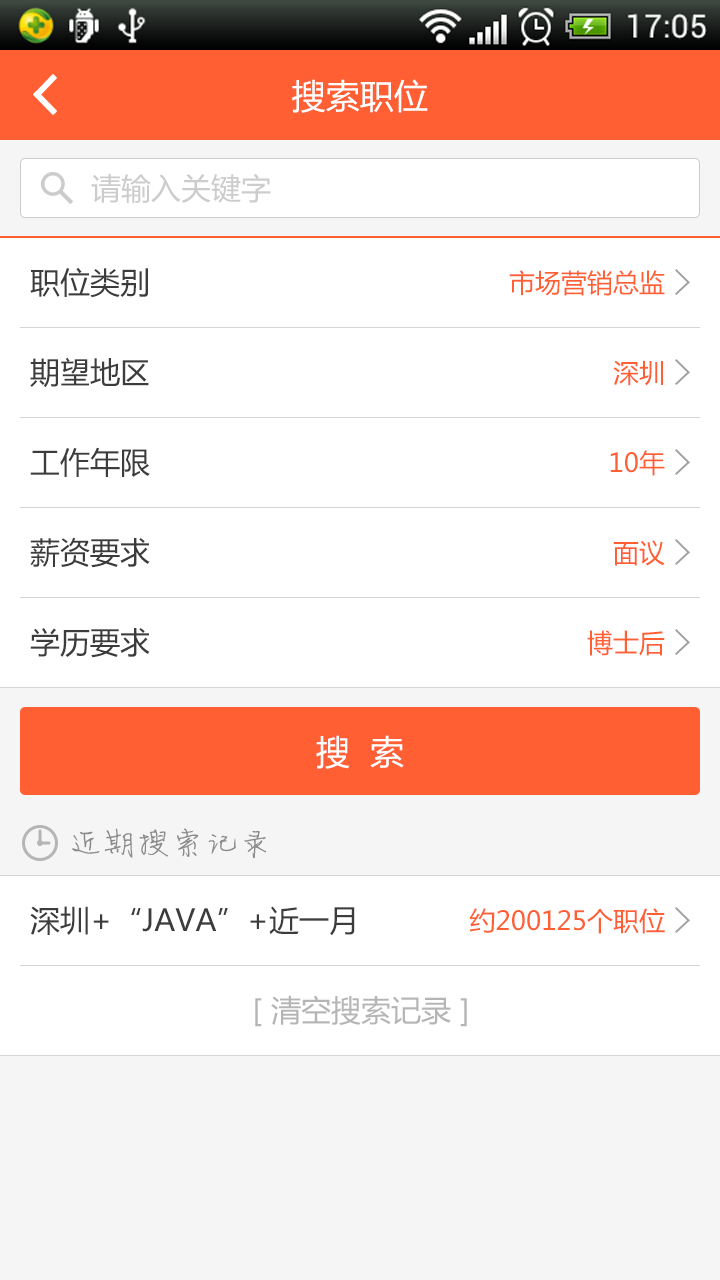
Task: Open the 学历要求 option showing 博士后
Action: click(360, 643)
